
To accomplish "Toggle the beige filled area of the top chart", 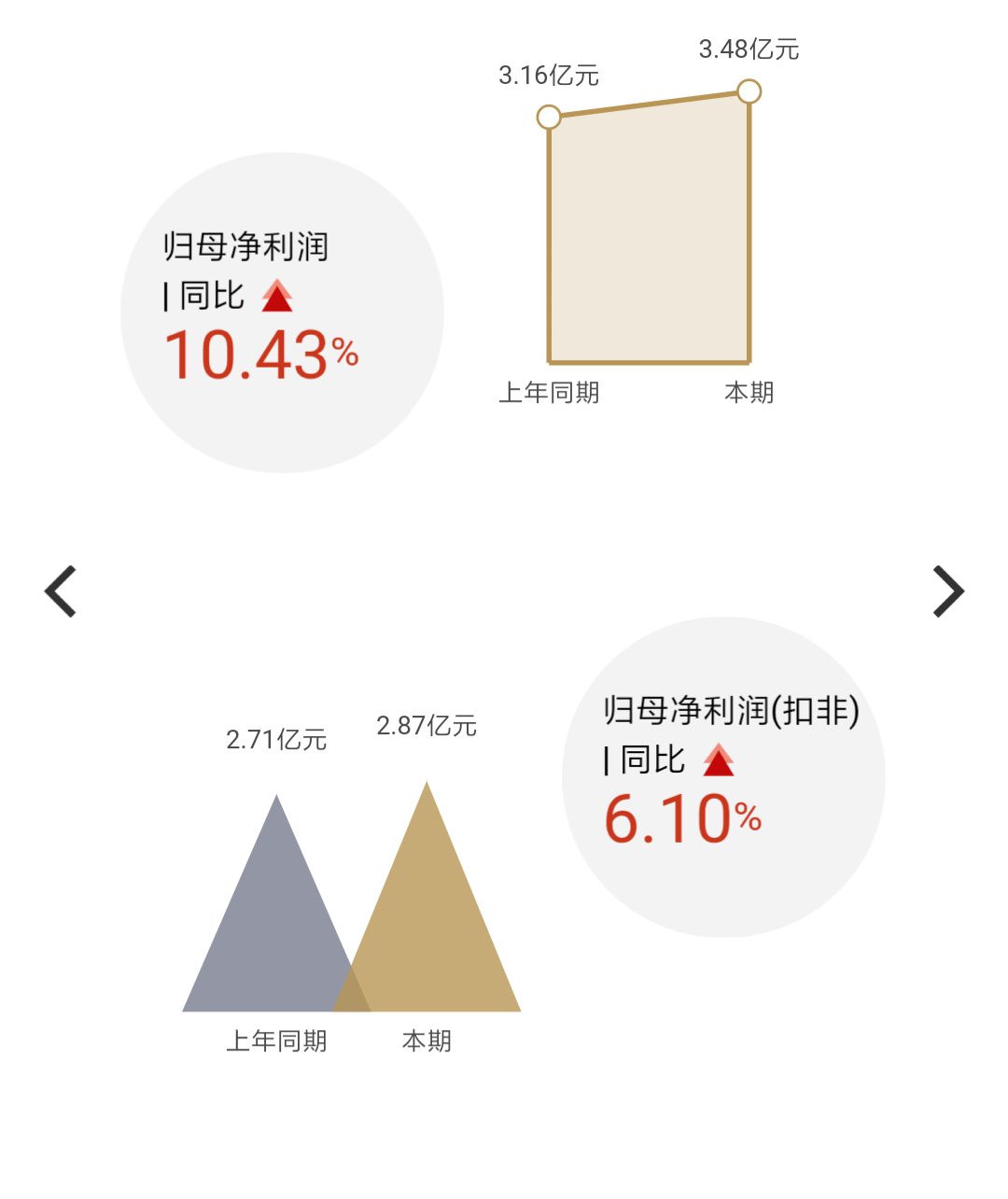I will click(649, 233).
